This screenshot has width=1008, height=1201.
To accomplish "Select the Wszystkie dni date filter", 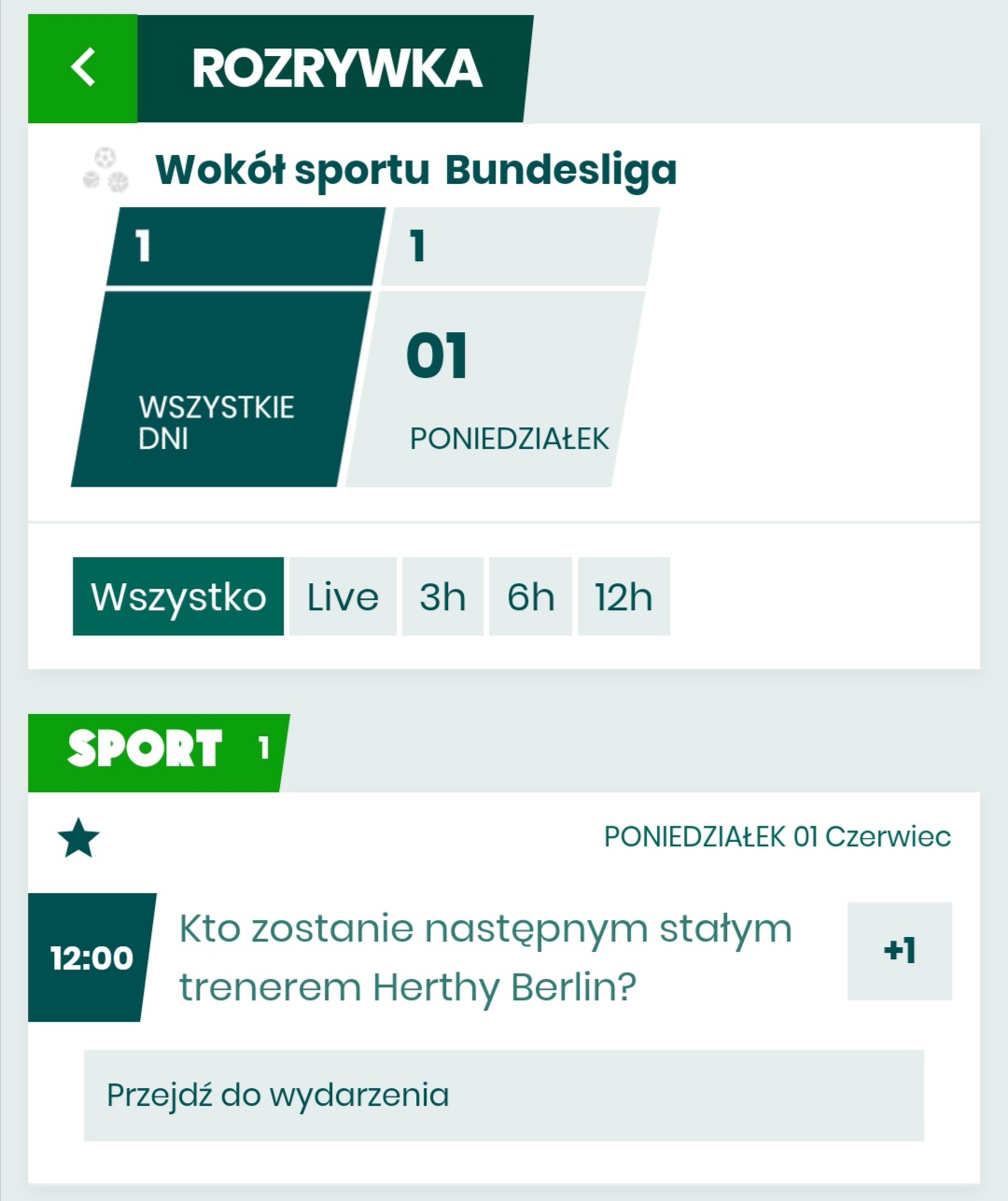I will tap(219, 387).
